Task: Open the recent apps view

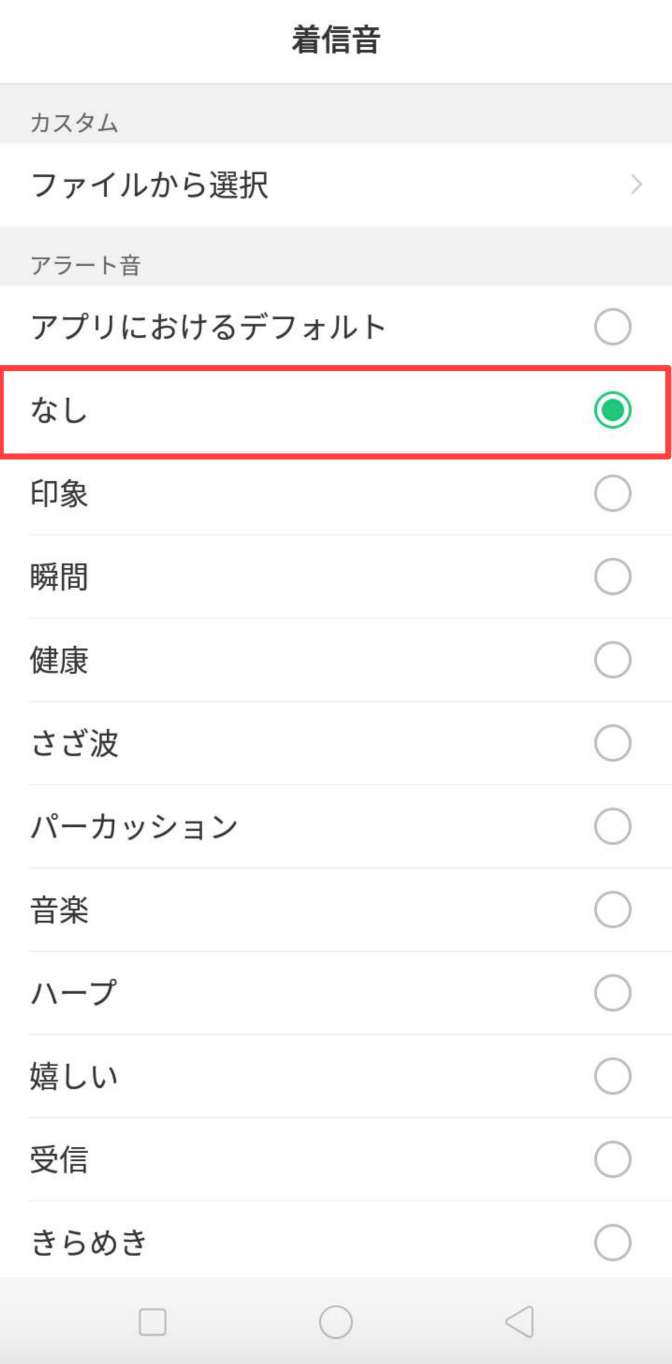Action: (x=152, y=1322)
